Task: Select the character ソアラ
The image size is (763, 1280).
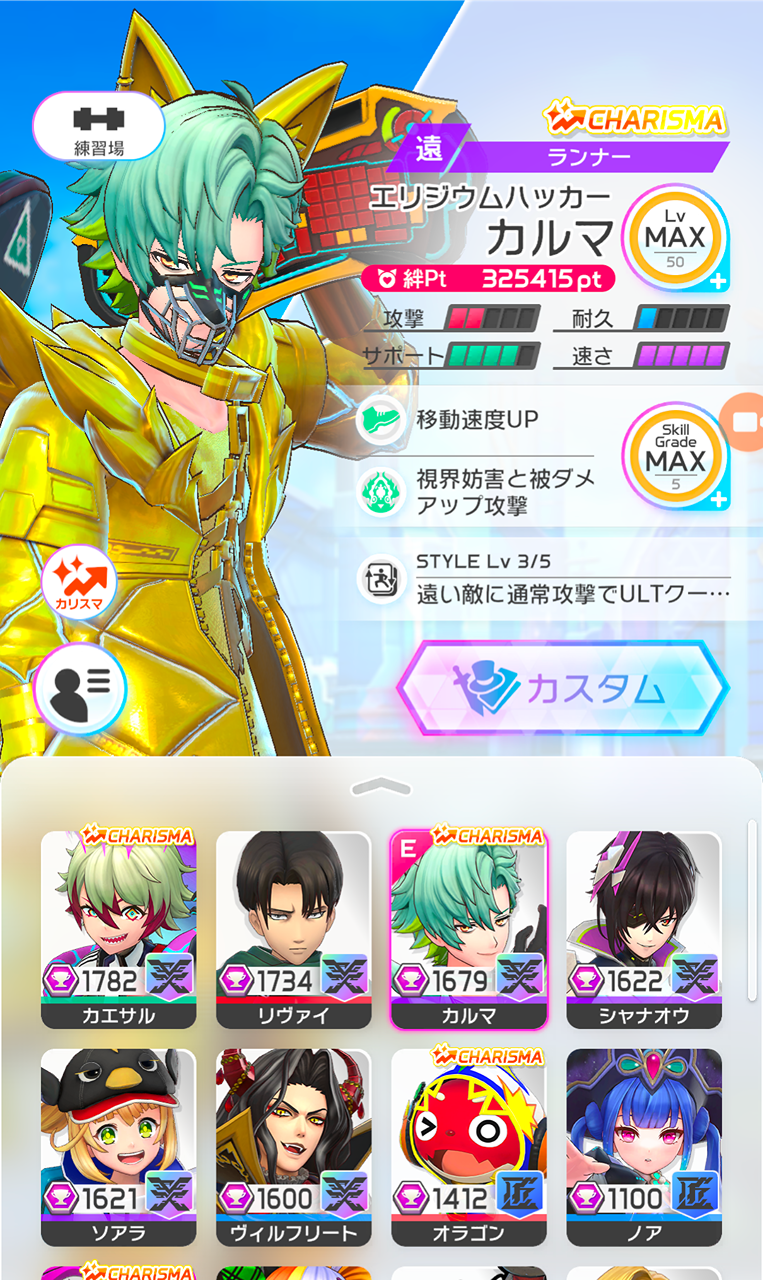Action: pos(118,1146)
